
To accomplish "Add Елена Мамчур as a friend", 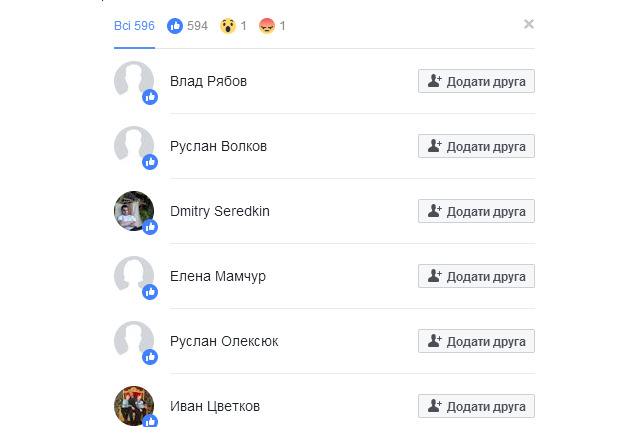I will coord(476,276).
